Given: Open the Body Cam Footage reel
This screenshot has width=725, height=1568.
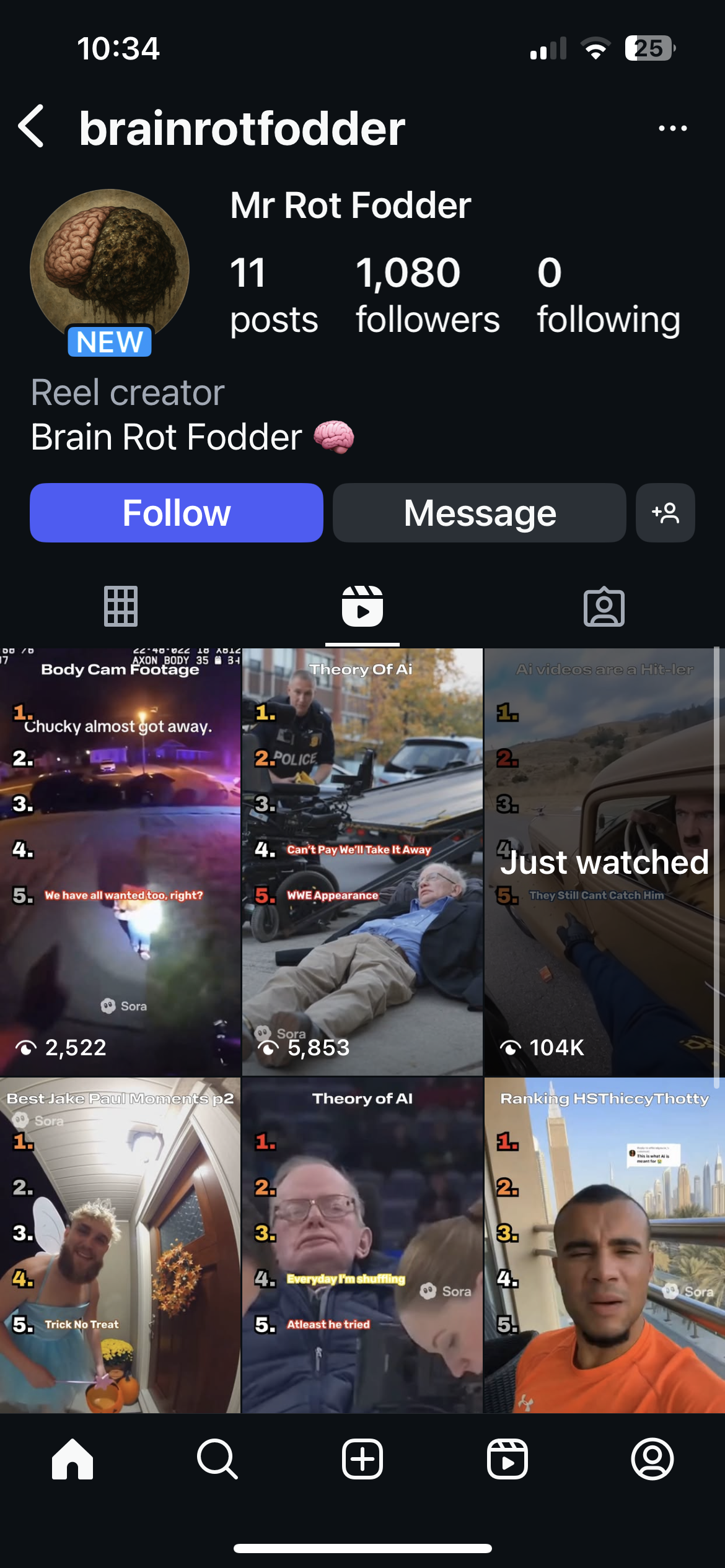Looking at the screenshot, I should pyautogui.click(x=120, y=861).
